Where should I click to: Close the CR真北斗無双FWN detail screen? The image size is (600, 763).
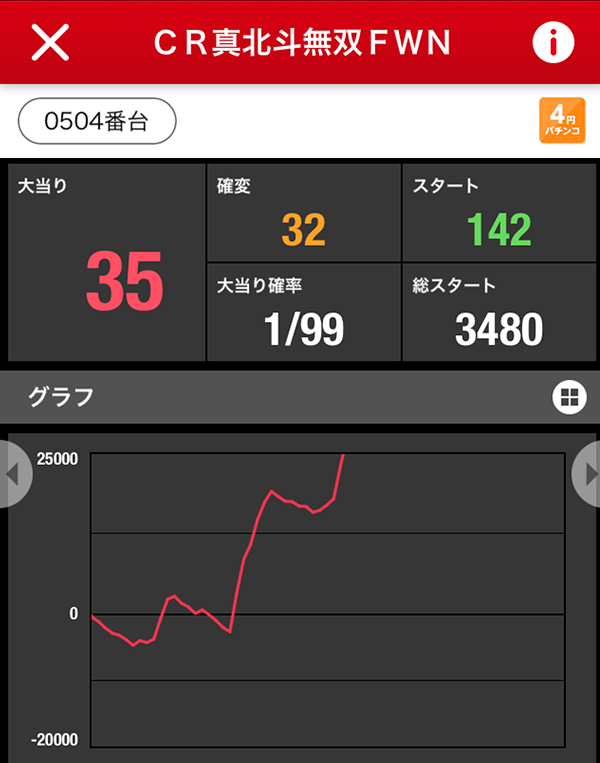pos(50,42)
